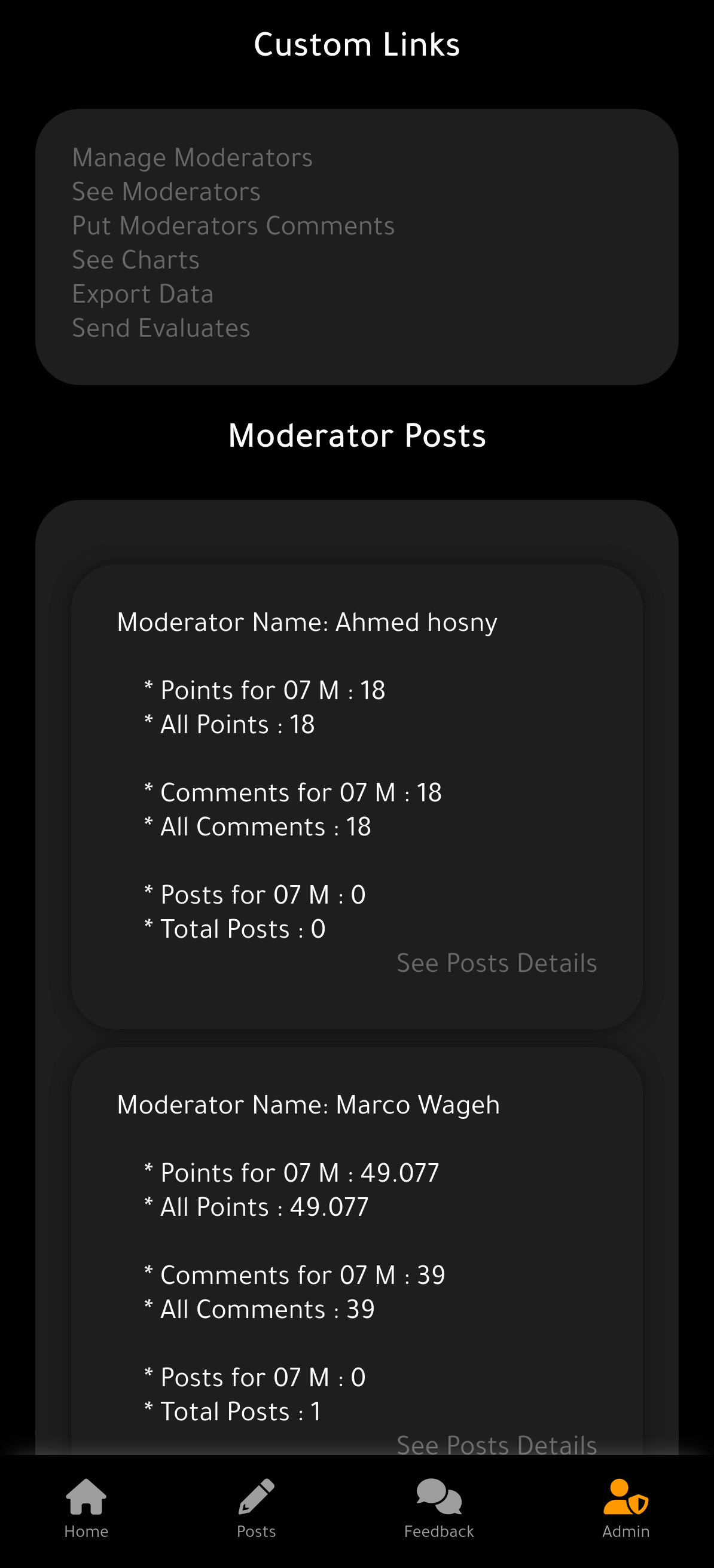Screen dimensions: 714x1568
Task: Open See Moderators link
Action: click(166, 193)
